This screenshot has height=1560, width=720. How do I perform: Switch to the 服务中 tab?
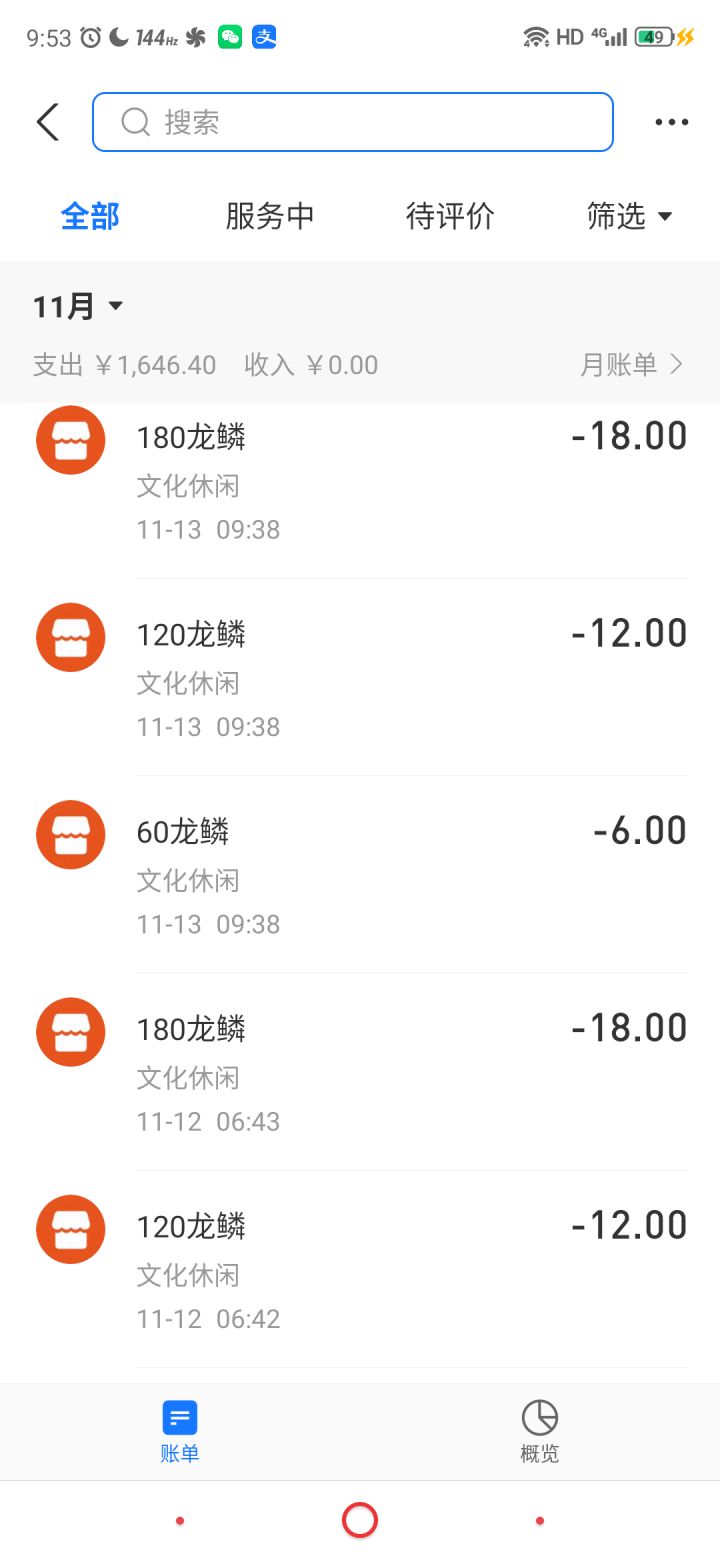(270, 216)
